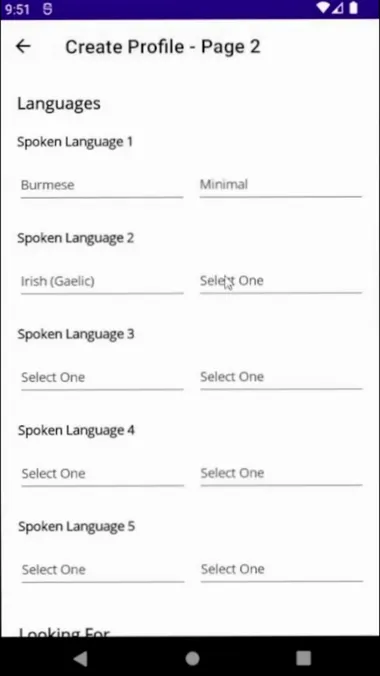
Task: Tap the system home button
Action: click(192, 658)
